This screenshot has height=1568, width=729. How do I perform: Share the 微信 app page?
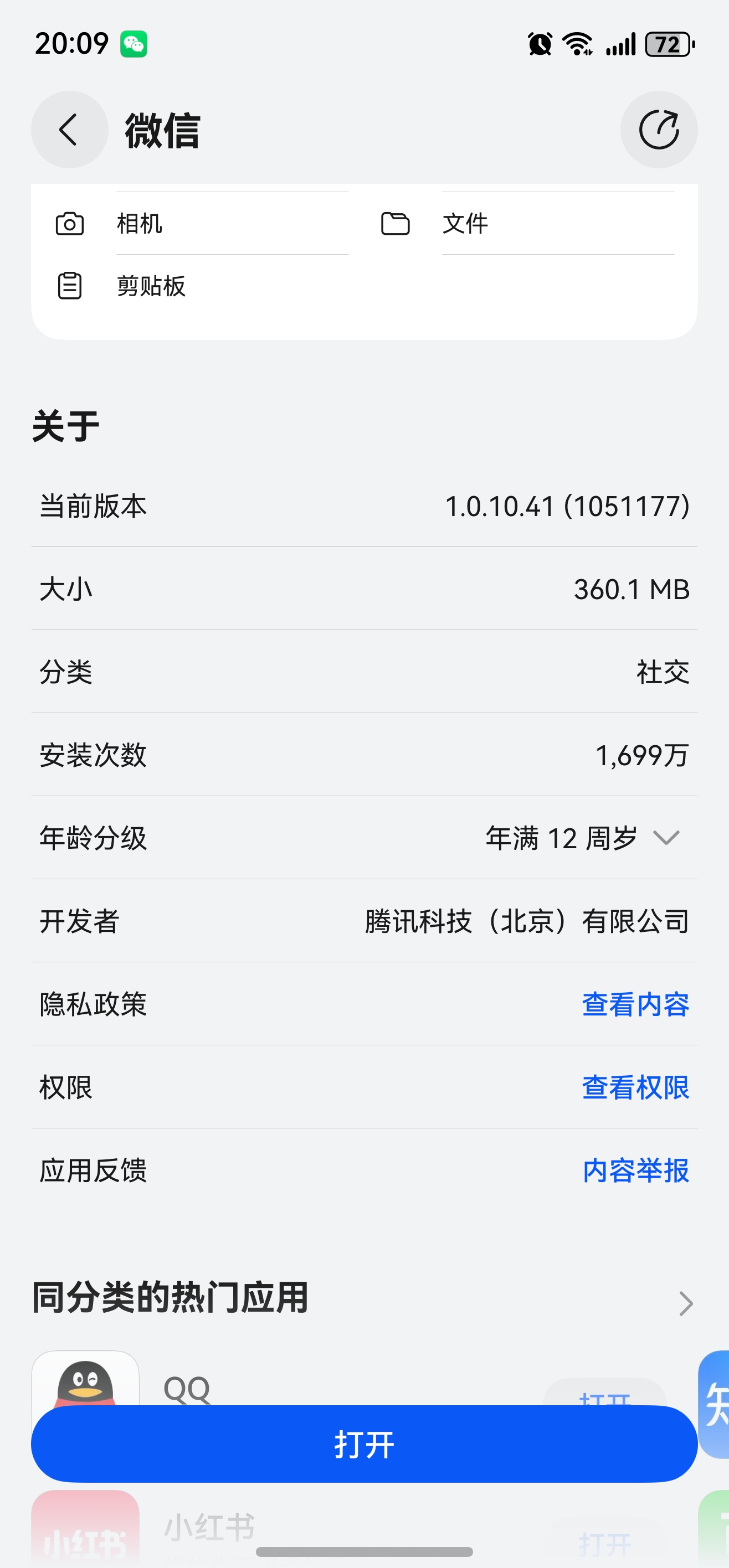click(658, 130)
